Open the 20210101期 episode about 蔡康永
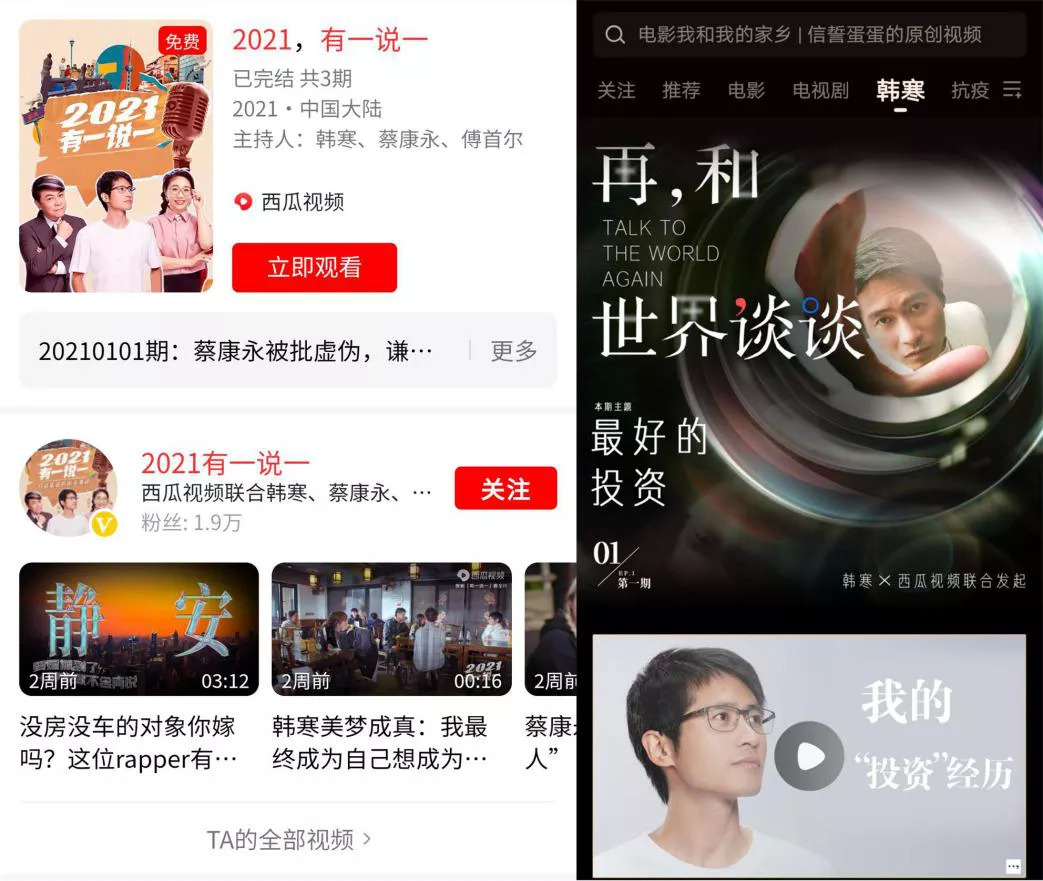Screen dimensions: 1043x881 coord(236,351)
